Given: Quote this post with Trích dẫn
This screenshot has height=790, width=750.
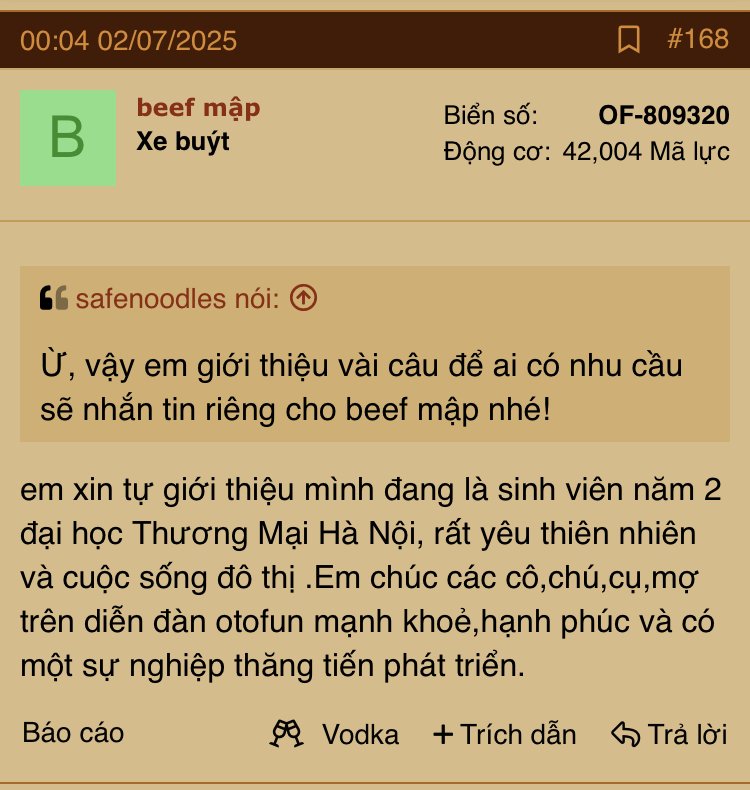Looking at the screenshot, I should pyautogui.click(x=505, y=735).
